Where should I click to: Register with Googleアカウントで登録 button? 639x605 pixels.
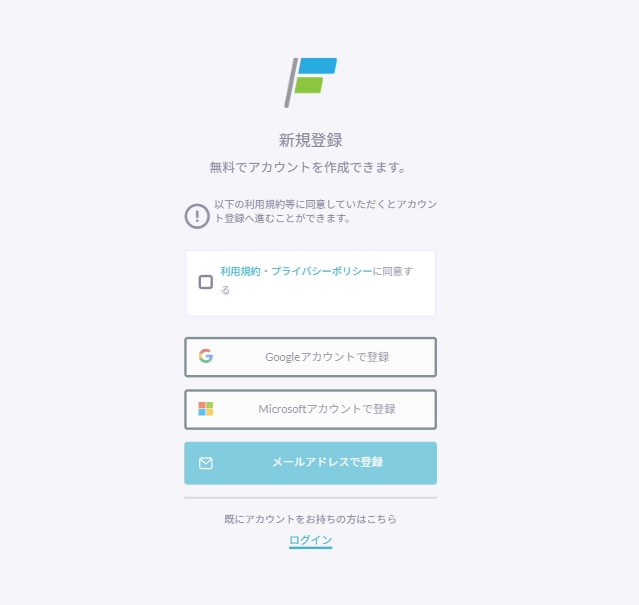tap(310, 357)
